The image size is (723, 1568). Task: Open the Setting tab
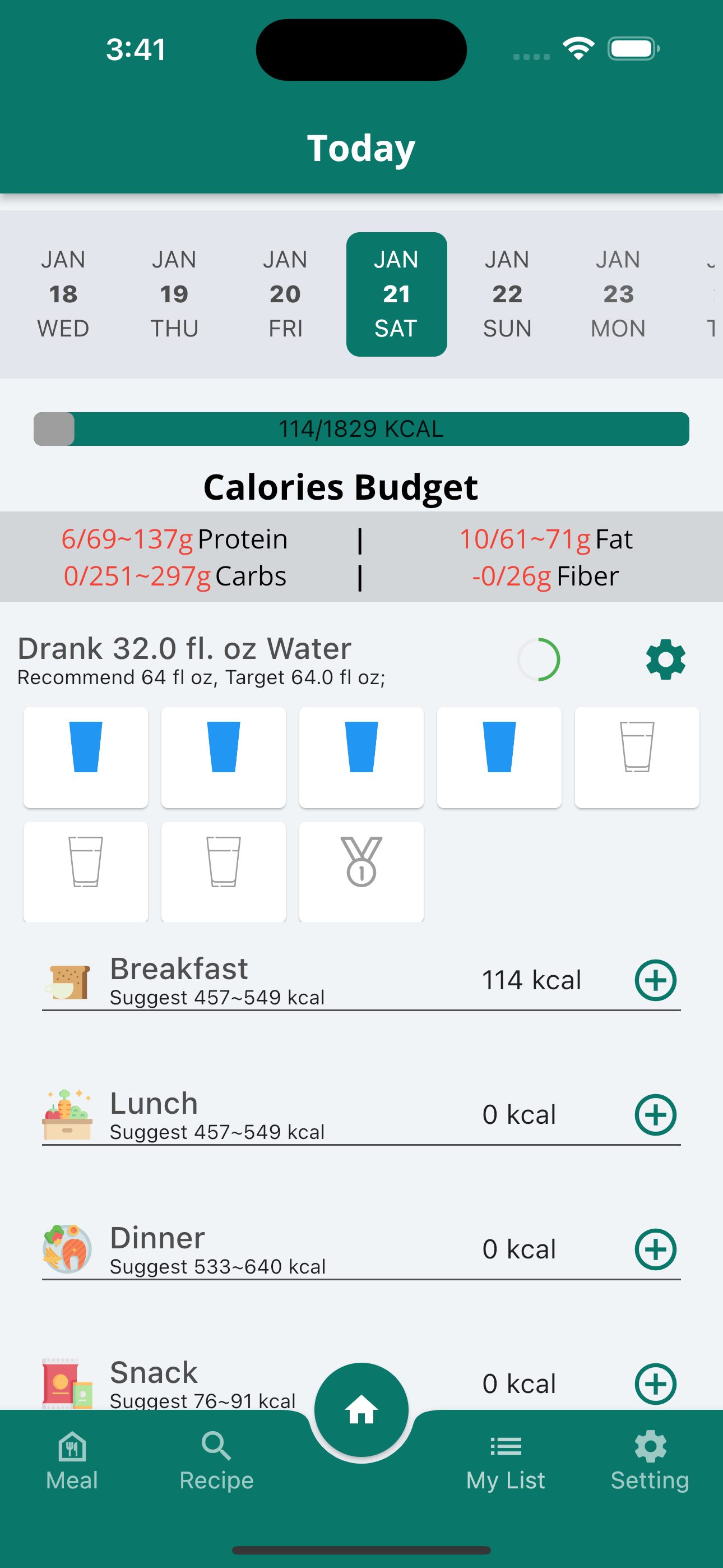pyautogui.click(x=650, y=1461)
